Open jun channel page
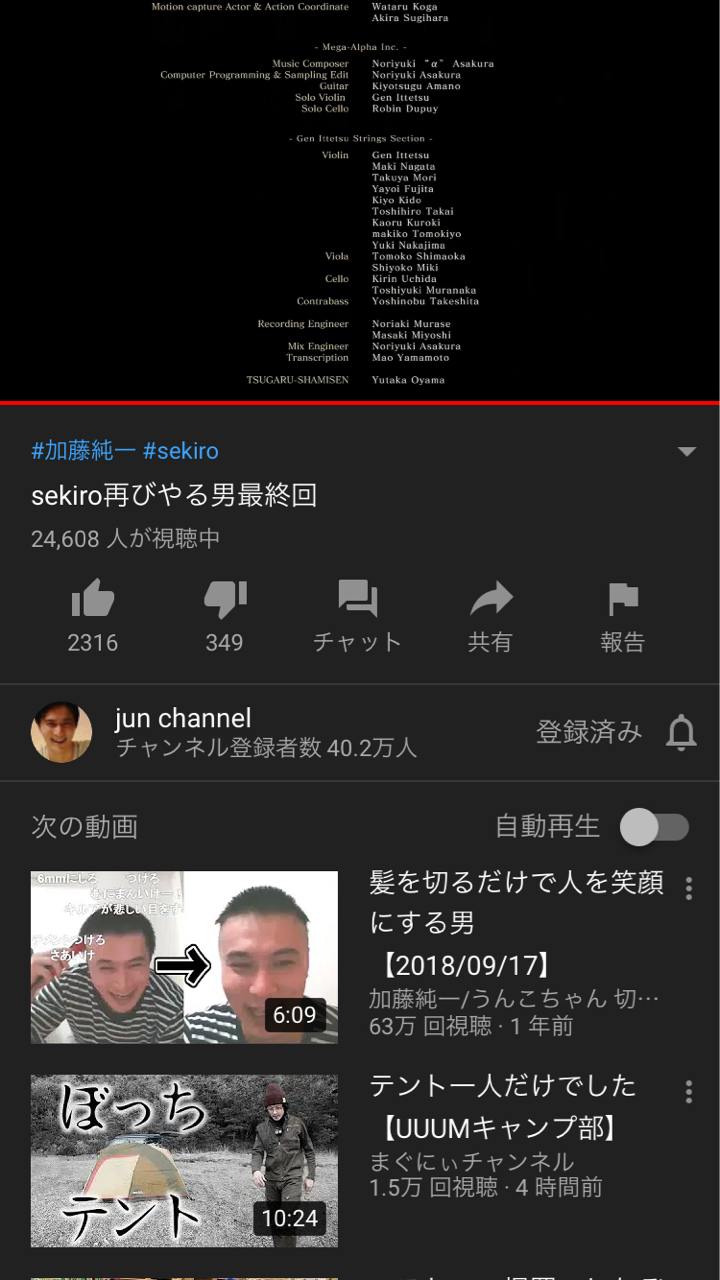 tap(183, 718)
